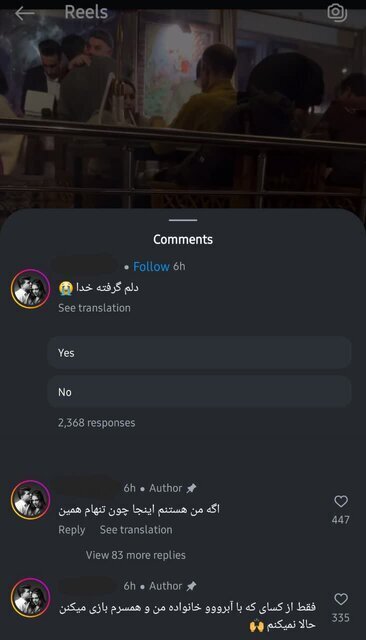This screenshot has height=640, width=366.
Task: Open the profile picture beside the poll comment
Action: click(30, 288)
